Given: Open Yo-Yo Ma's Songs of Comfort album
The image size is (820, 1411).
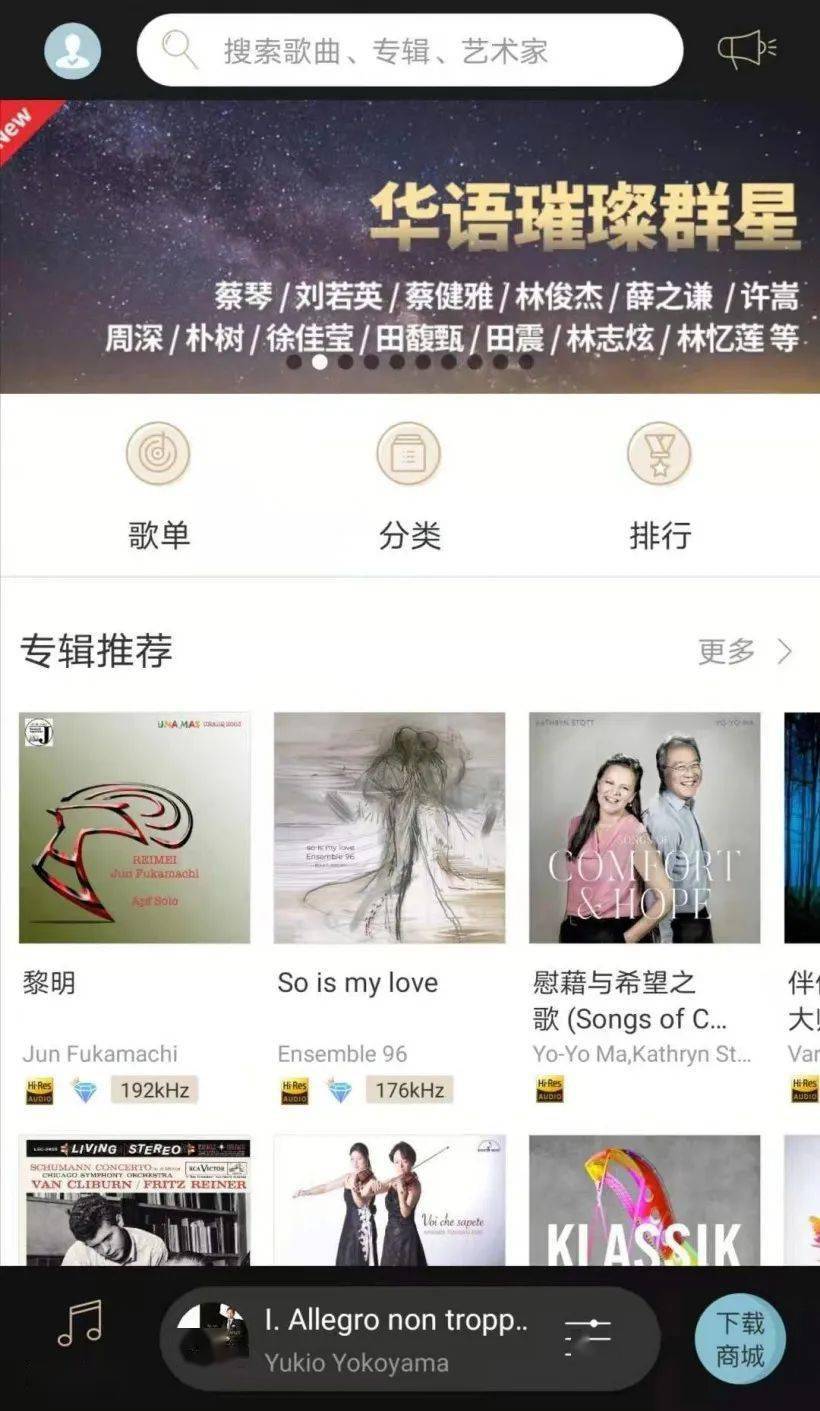Looking at the screenshot, I should 644,828.
